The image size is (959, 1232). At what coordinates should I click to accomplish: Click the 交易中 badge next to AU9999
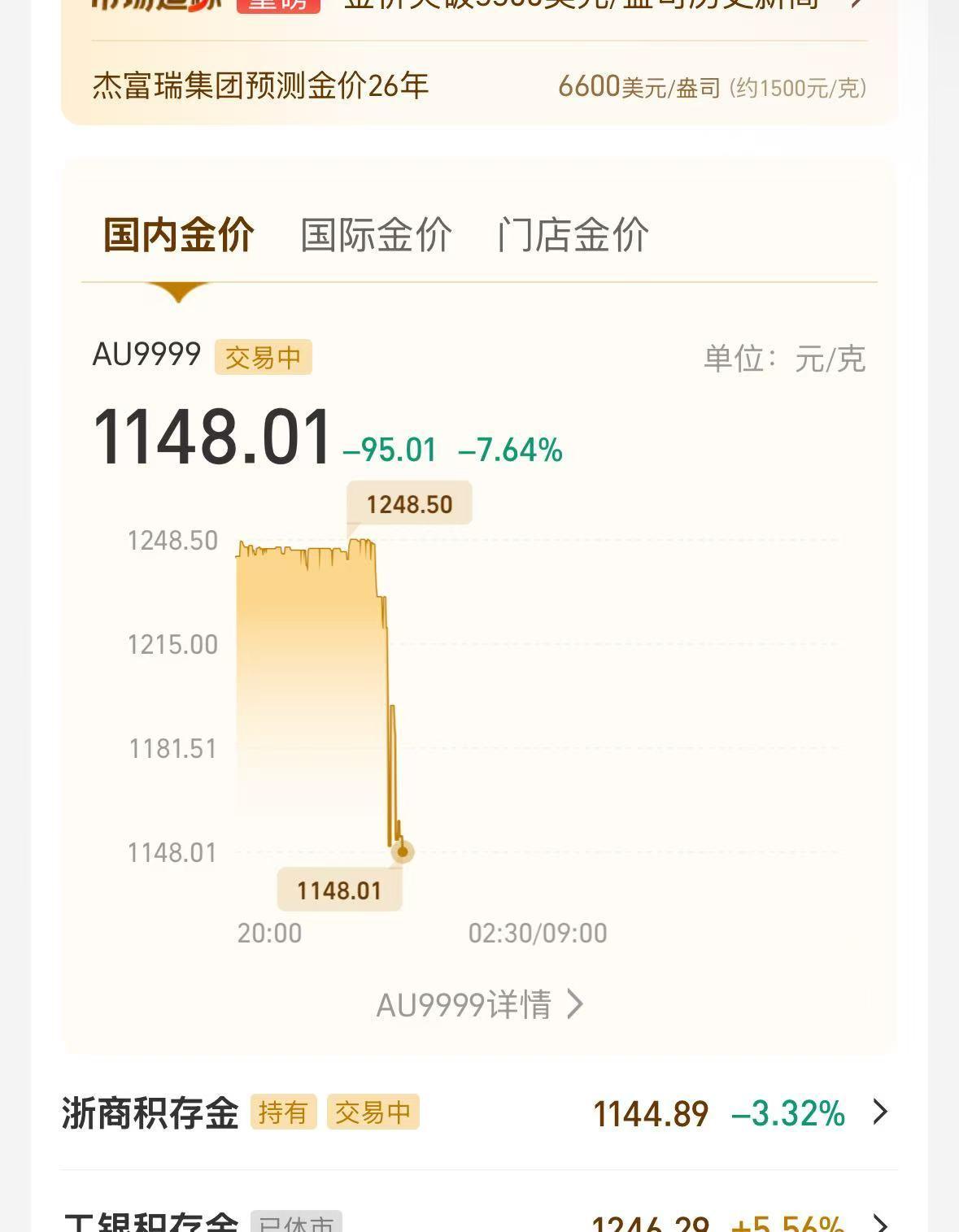pyautogui.click(x=262, y=356)
